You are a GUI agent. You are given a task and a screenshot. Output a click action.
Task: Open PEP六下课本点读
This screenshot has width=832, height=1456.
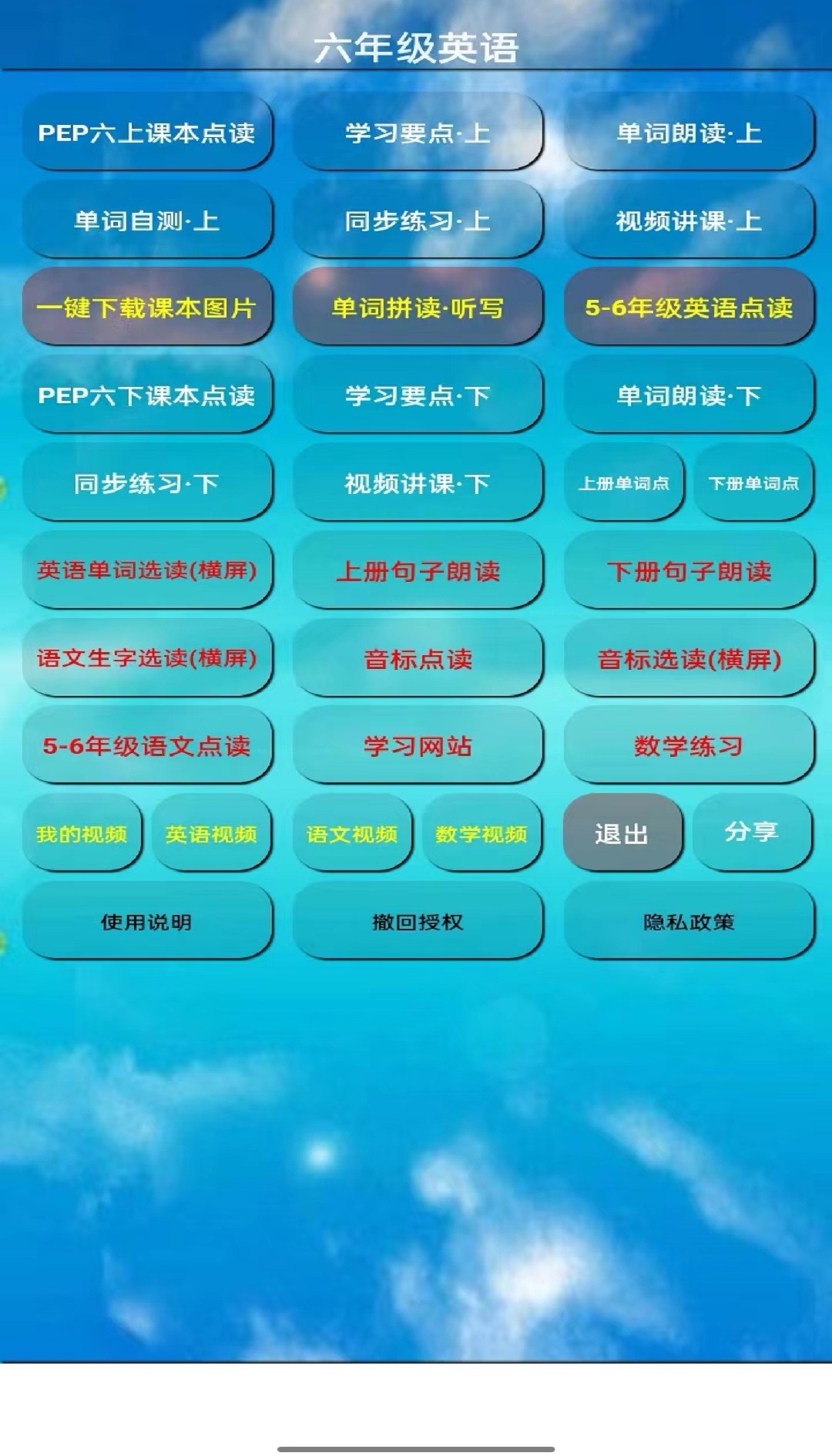(146, 395)
